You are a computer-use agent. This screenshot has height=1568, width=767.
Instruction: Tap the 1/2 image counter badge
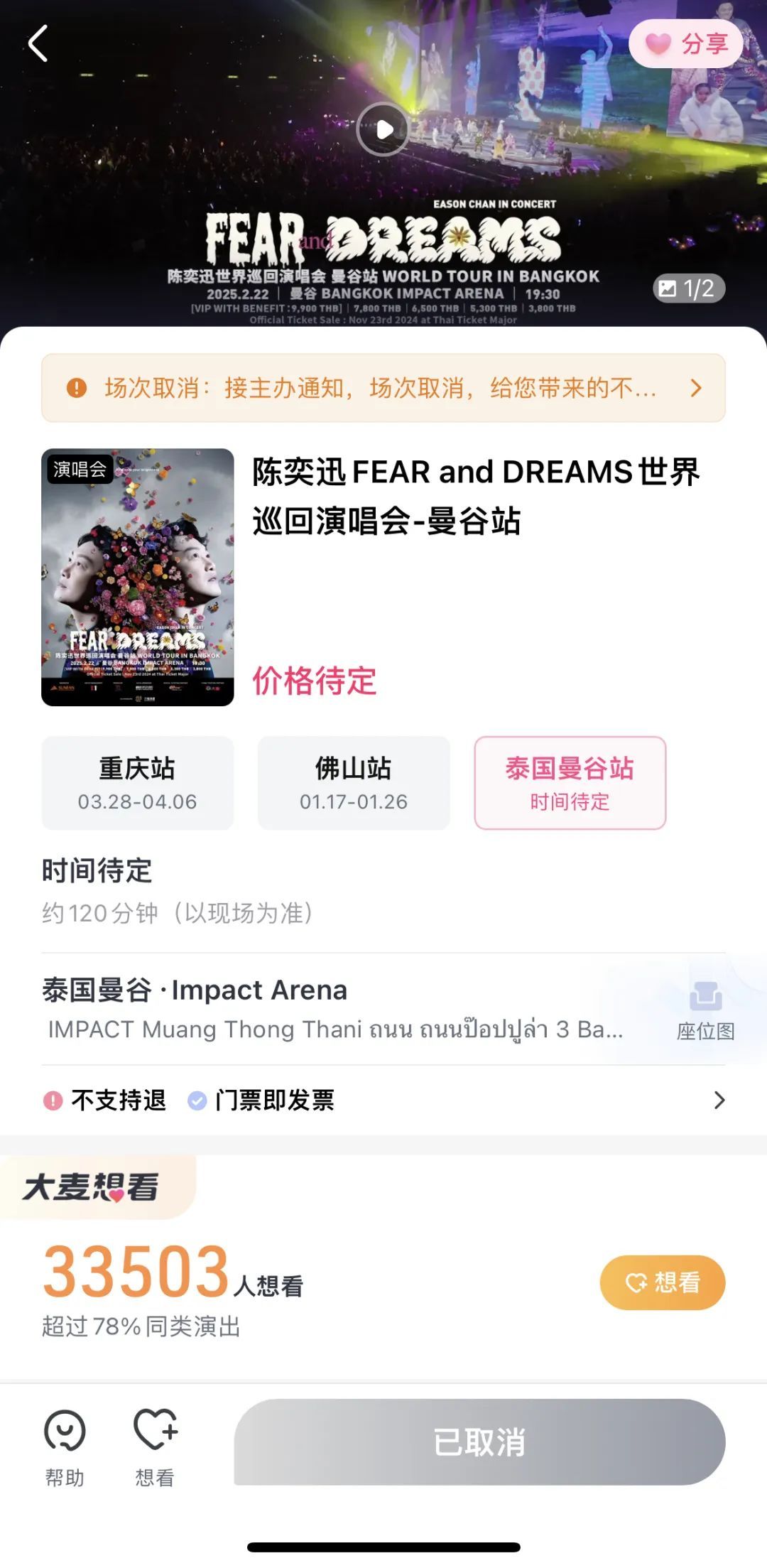pos(690,288)
